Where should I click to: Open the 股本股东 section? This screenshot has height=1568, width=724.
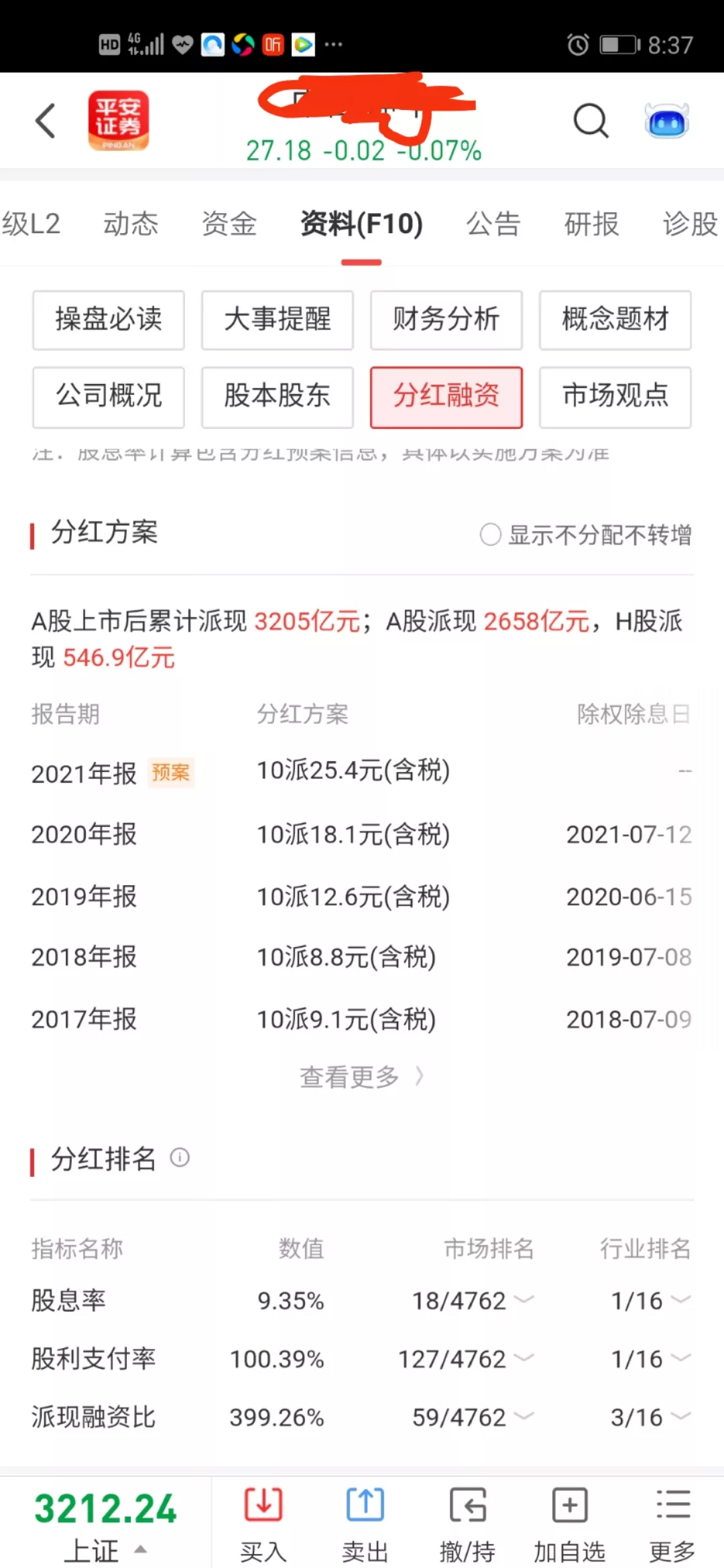[278, 397]
